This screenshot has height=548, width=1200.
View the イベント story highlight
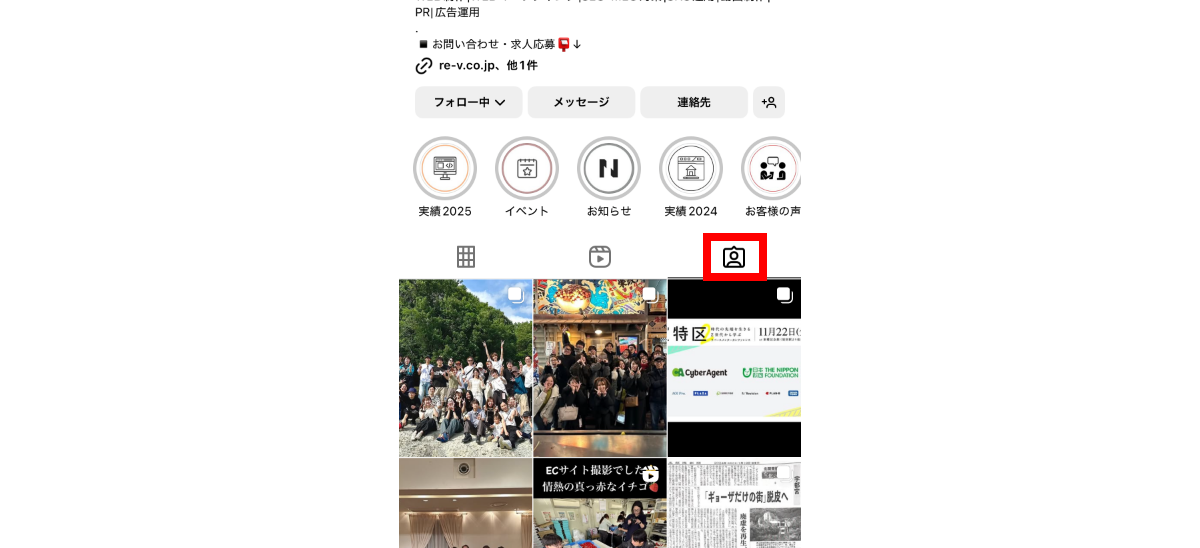coord(527,168)
